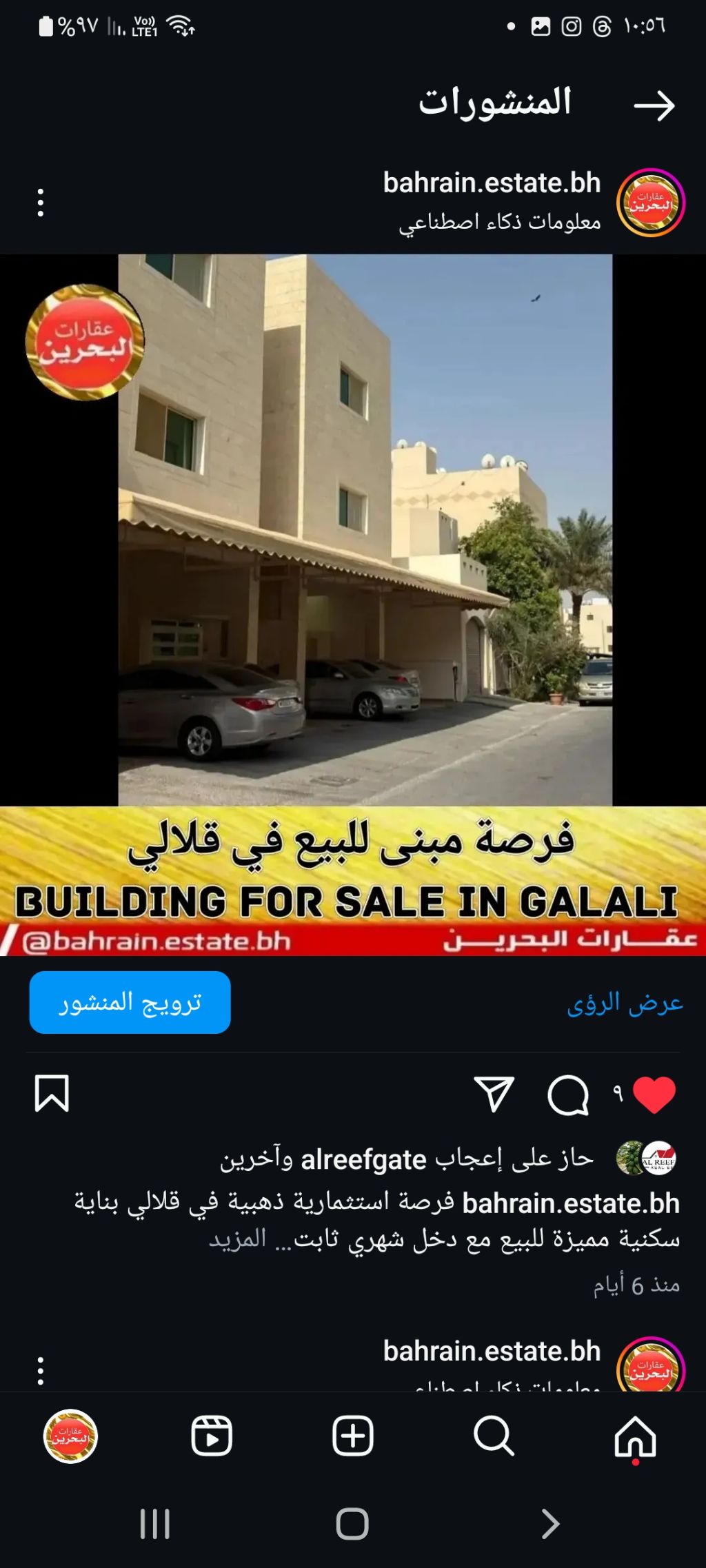This screenshot has height=1568, width=706.
Task: Open the first post's three-dot options menu
Action: (41, 203)
